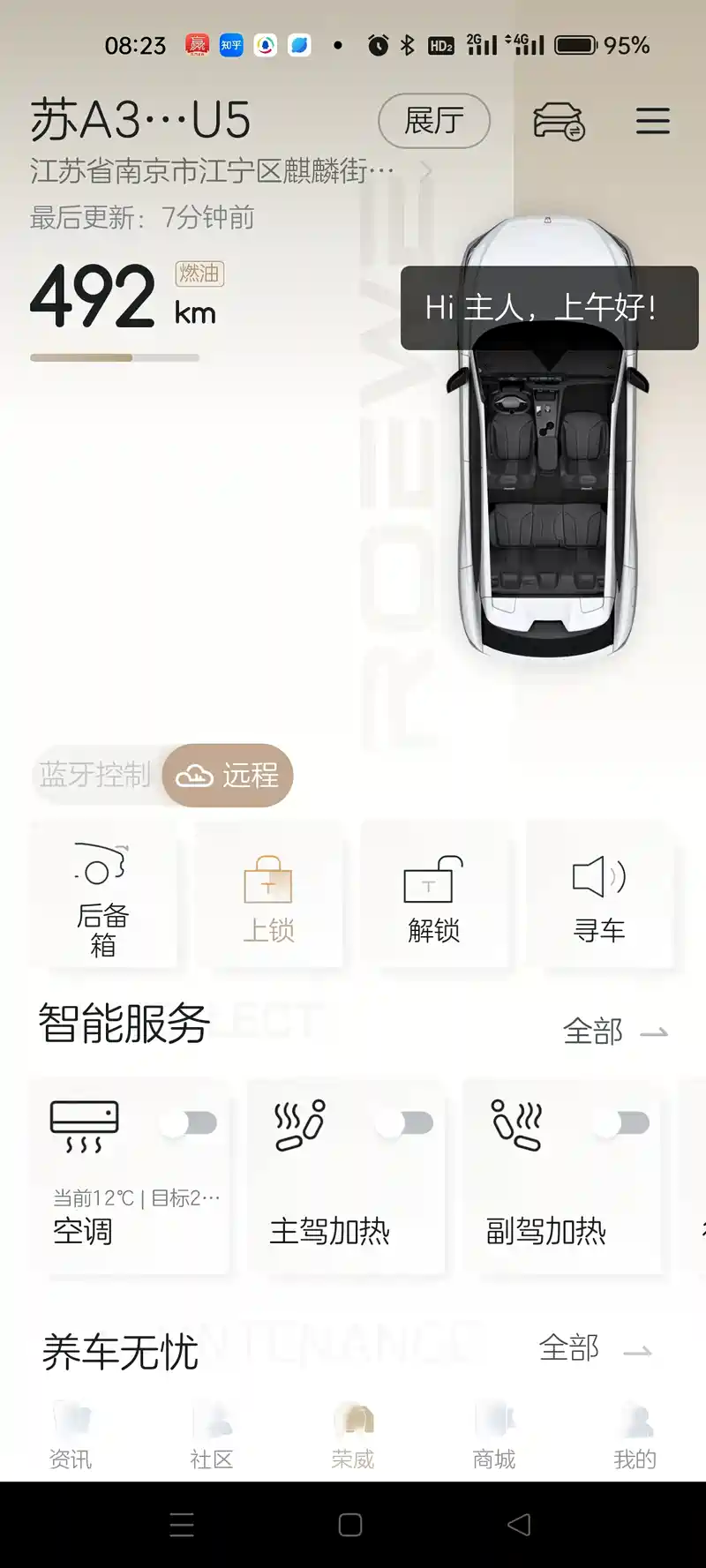Image resolution: width=706 pixels, height=1568 pixels.
Task: Activate 寻车 find my car
Action: coord(599,893)
